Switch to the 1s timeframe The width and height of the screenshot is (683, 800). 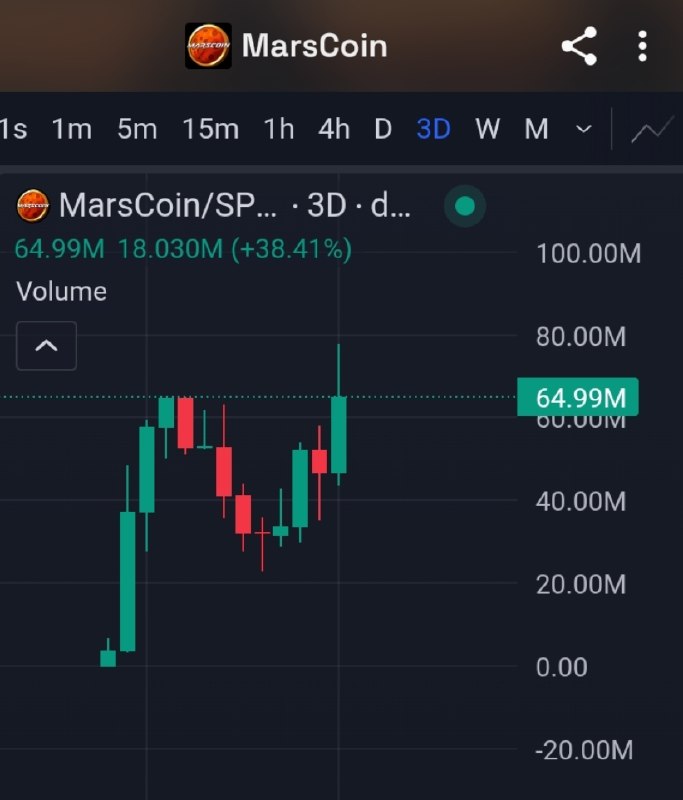[x=13, y=129]
